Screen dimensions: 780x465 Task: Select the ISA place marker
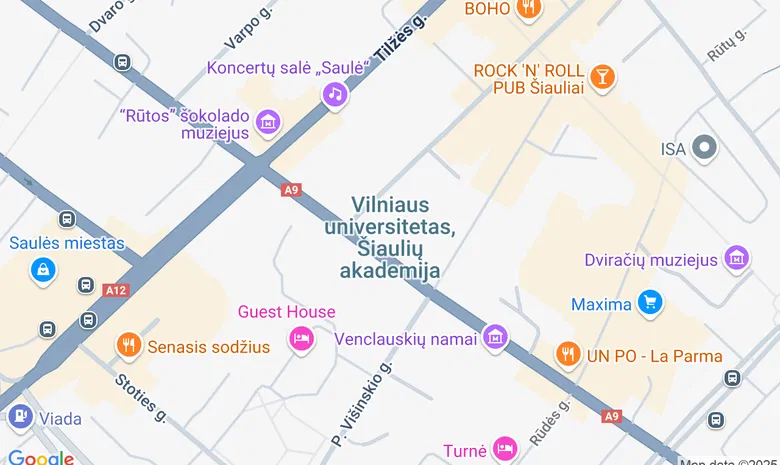coord(705,149)
